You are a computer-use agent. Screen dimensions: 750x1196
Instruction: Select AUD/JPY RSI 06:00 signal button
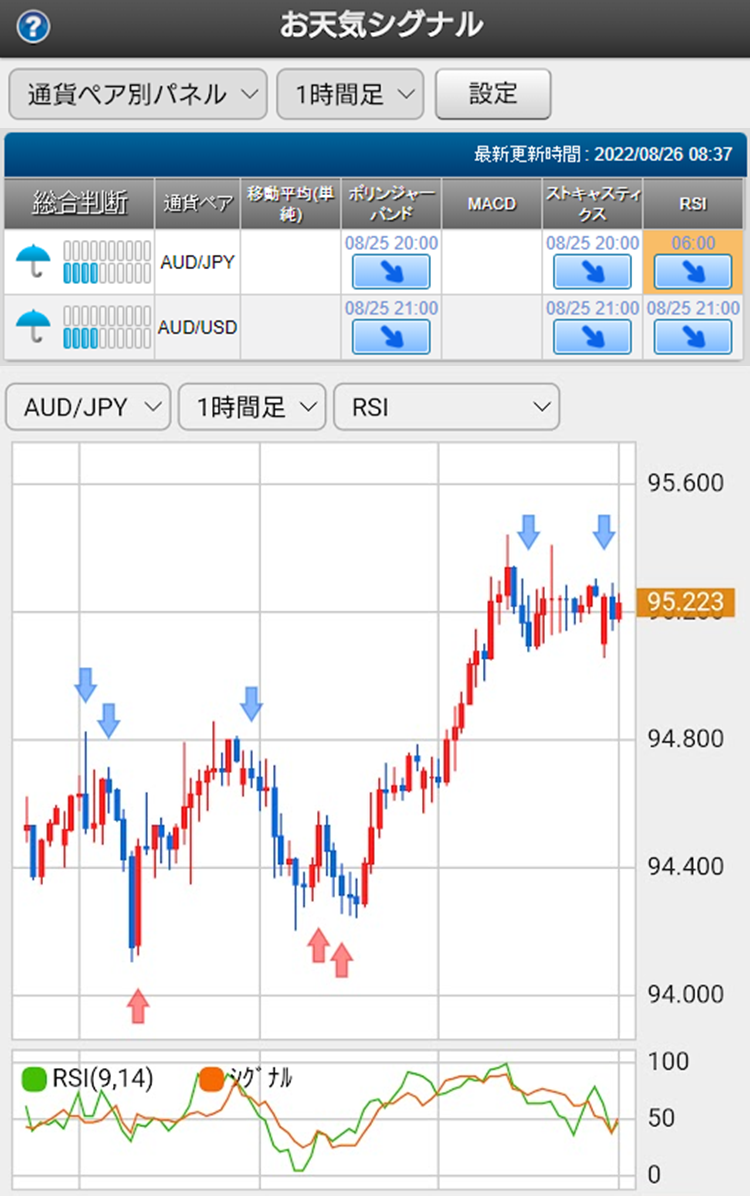692,271
